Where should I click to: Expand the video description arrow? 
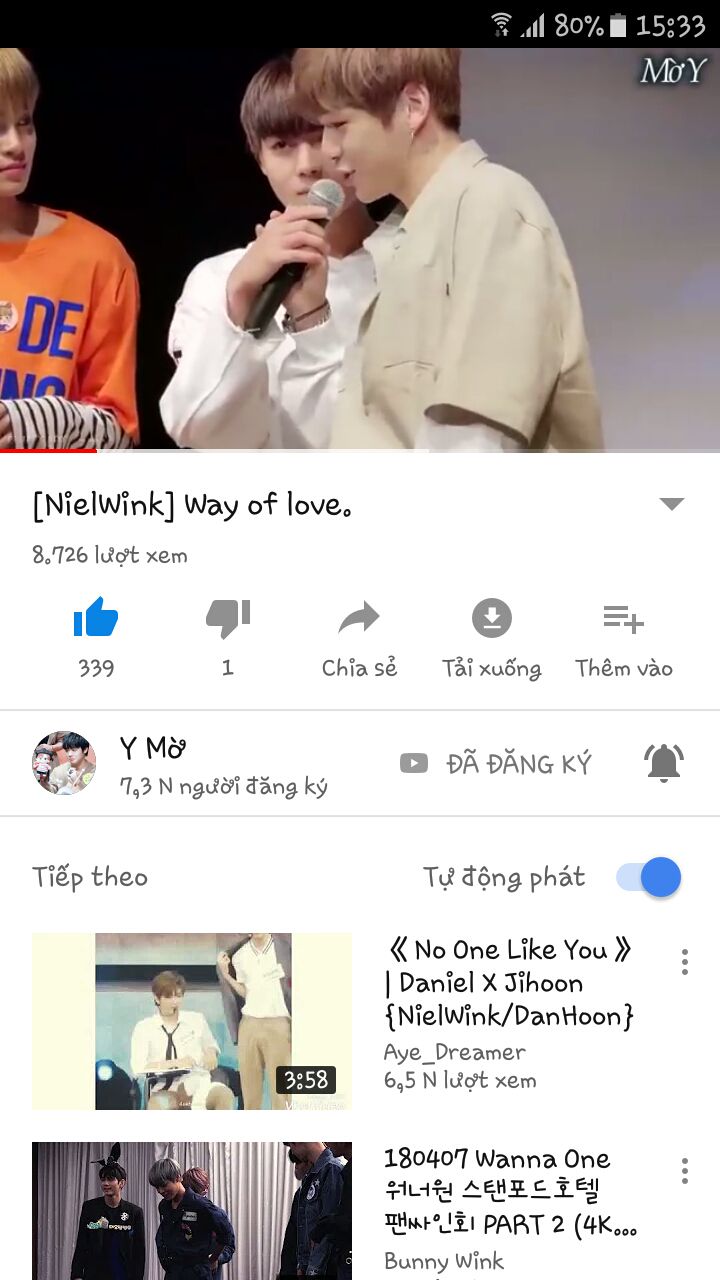pyautogui.click(x=672, y=504)
